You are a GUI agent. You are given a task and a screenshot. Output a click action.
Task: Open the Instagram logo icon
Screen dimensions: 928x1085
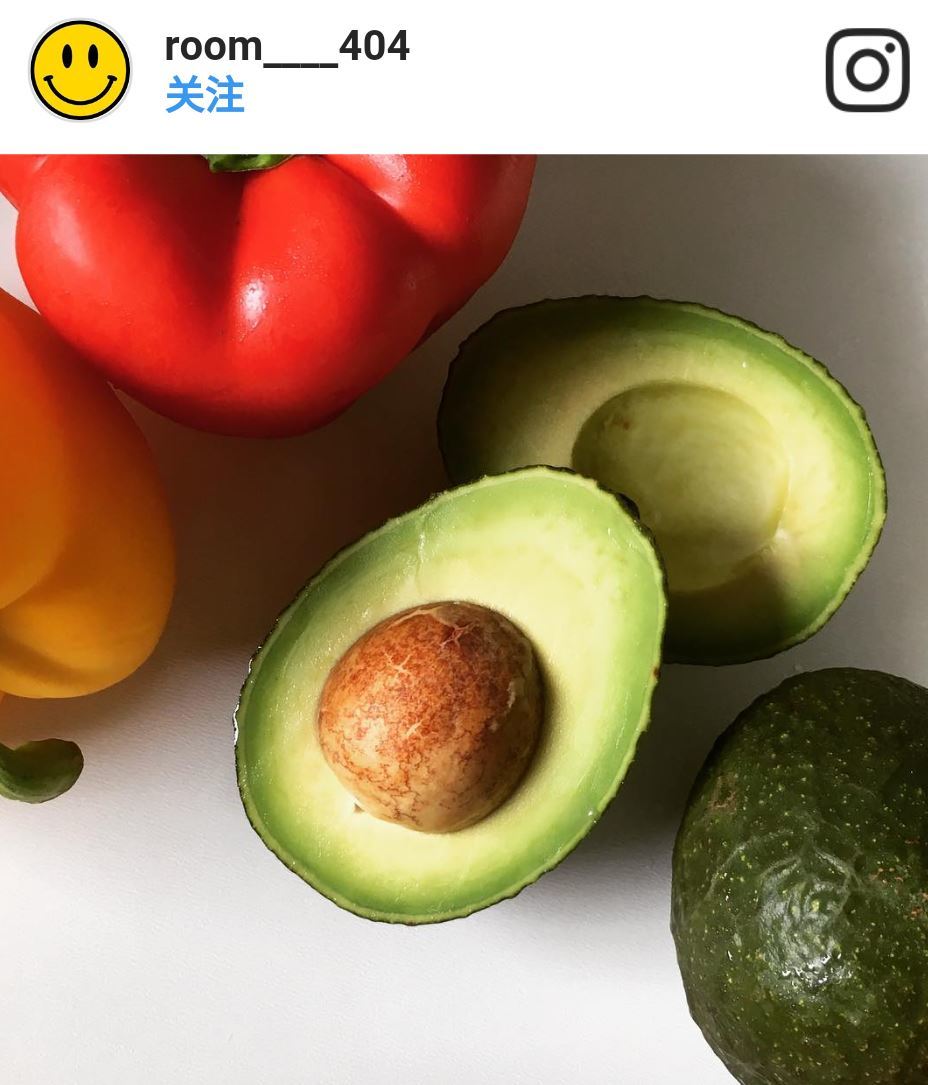(x=867, y=70)
